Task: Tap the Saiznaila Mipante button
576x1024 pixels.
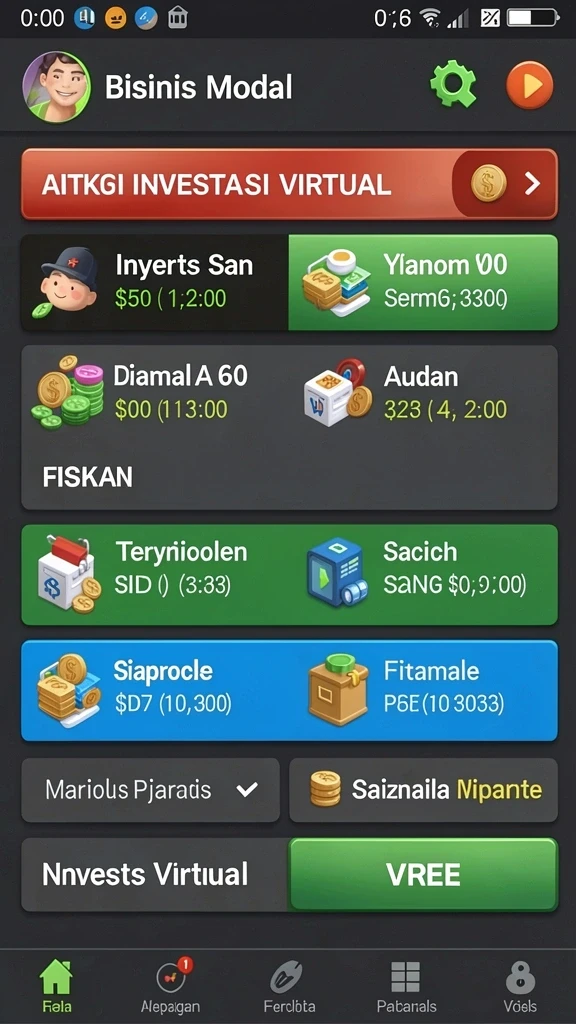Action: (423, 790)
